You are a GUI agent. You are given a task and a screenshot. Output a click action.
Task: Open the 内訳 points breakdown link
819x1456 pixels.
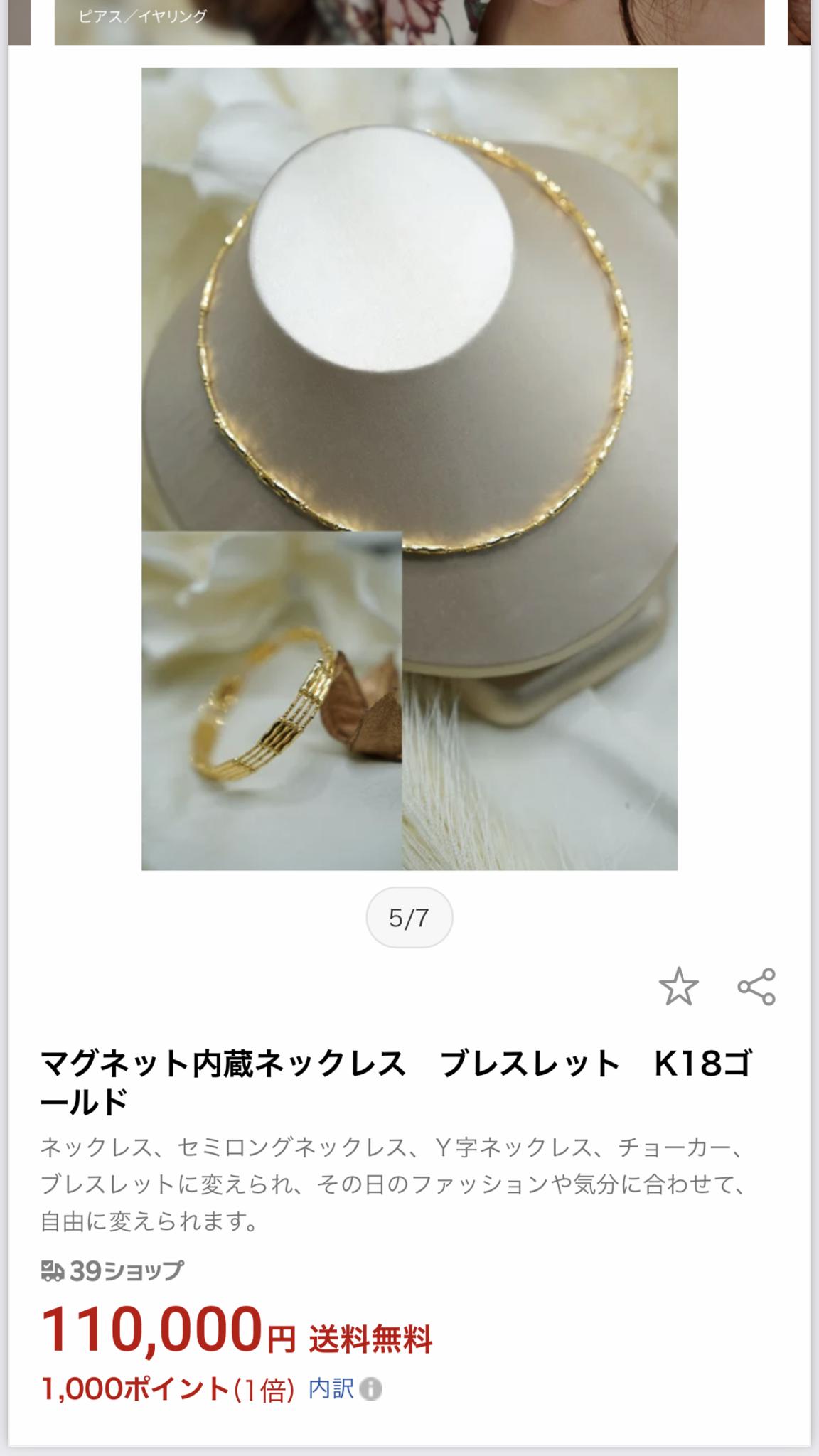click(331, 1388)
